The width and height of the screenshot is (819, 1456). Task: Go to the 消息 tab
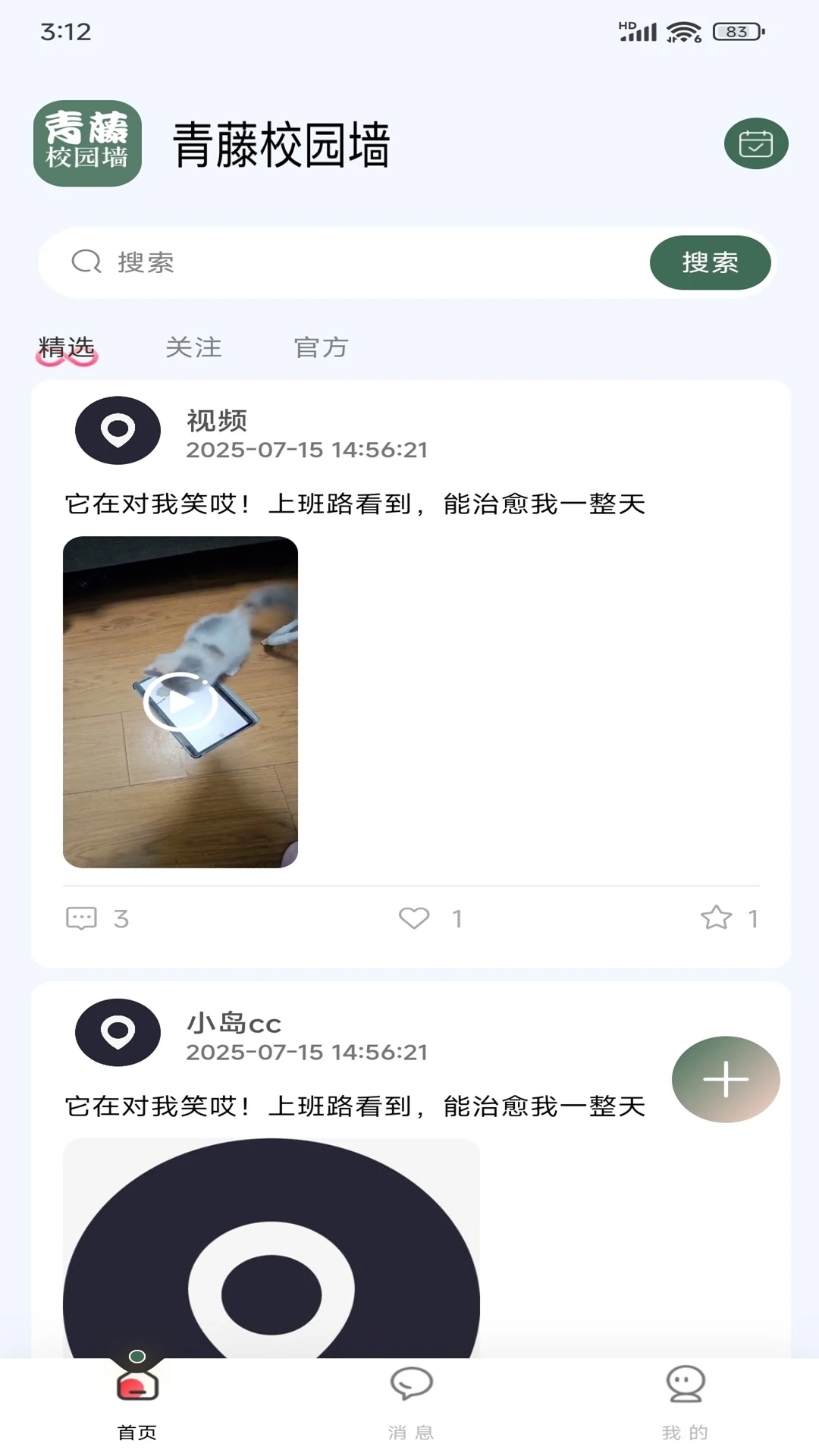411,1403
